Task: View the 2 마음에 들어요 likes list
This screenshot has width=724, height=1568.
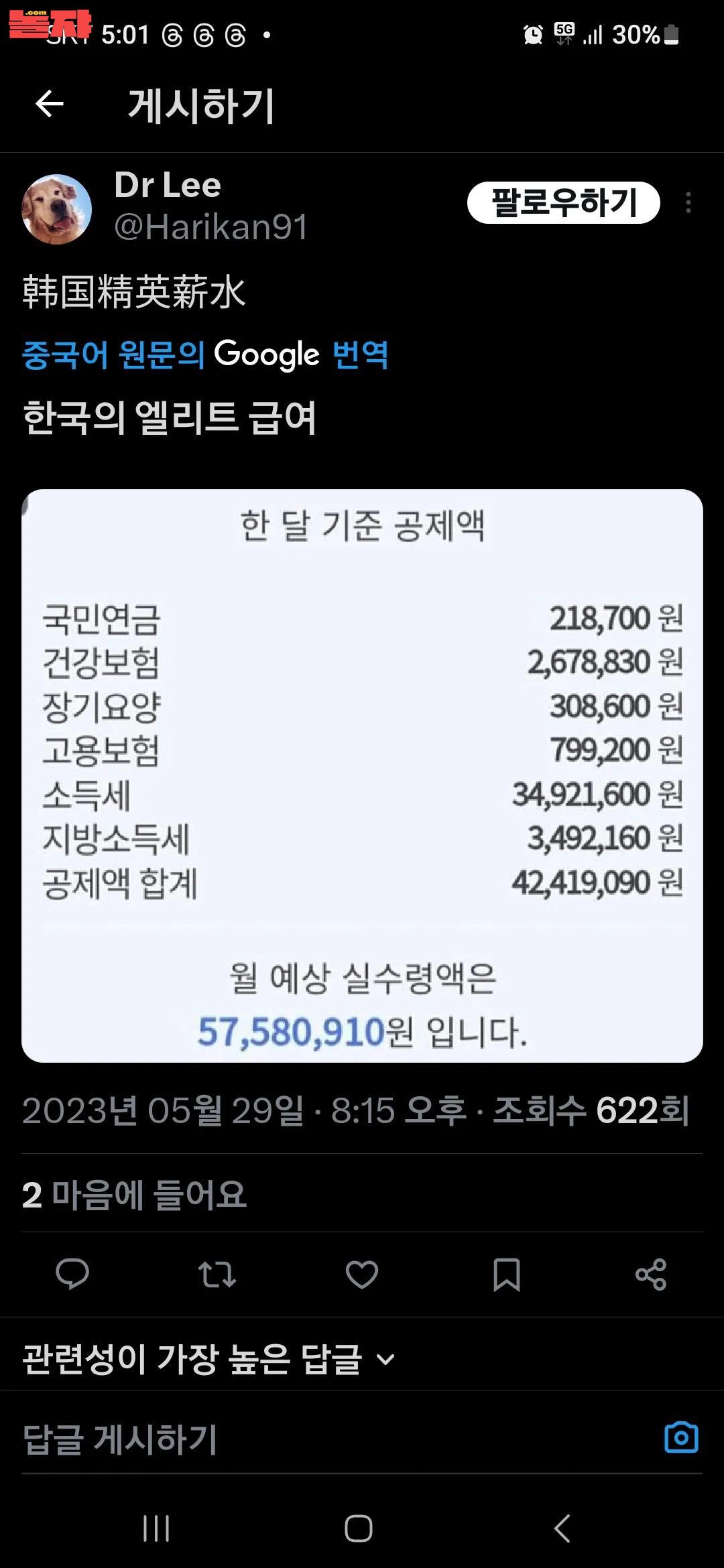Action: click(x=134, y=1195)
